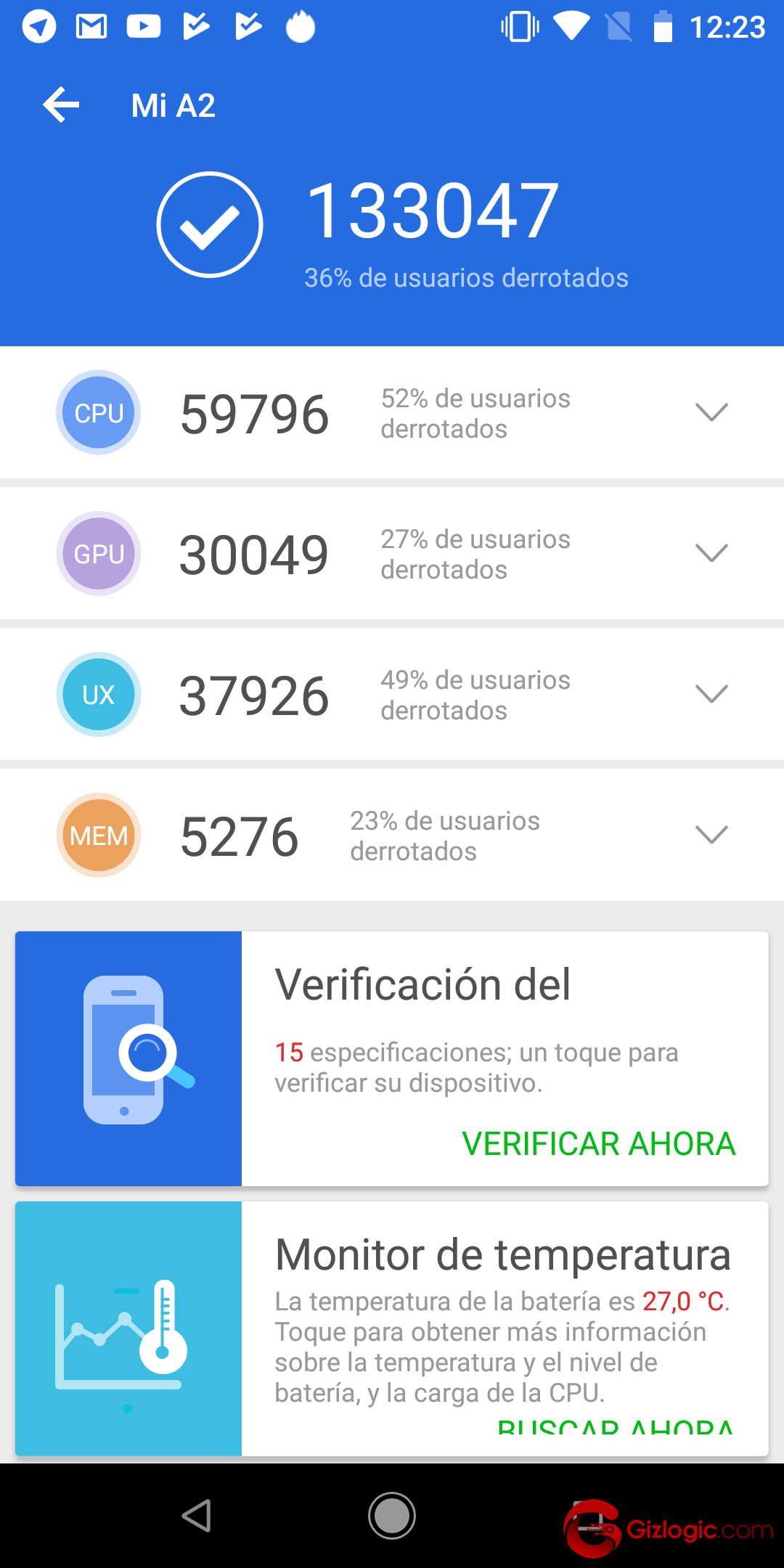Viewport: 784px width, 1568px height.
Task: Expand the UX score details
Action: (x=711, y=694)
